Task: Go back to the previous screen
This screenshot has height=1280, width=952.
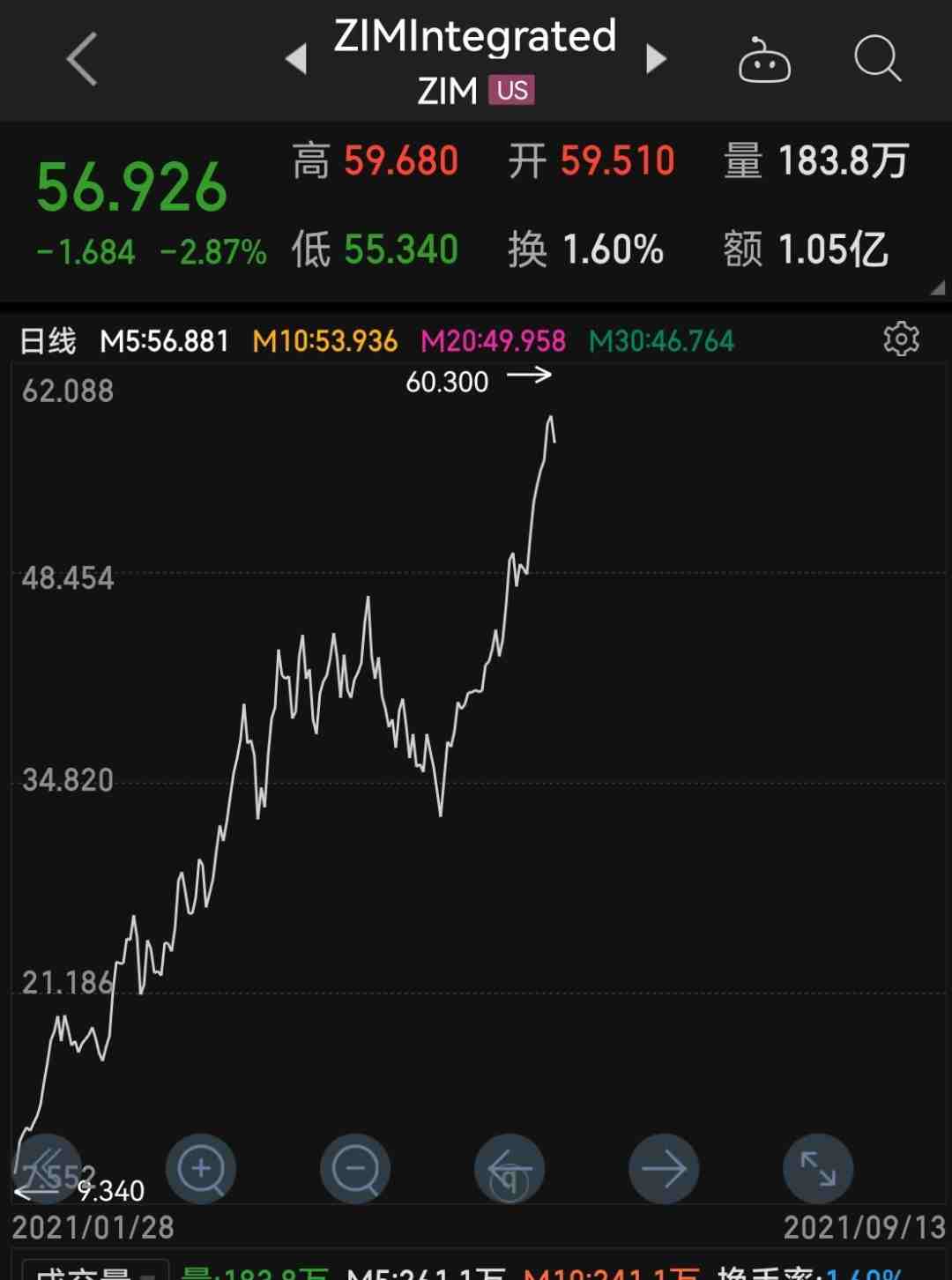Action: tap(82, 60)
